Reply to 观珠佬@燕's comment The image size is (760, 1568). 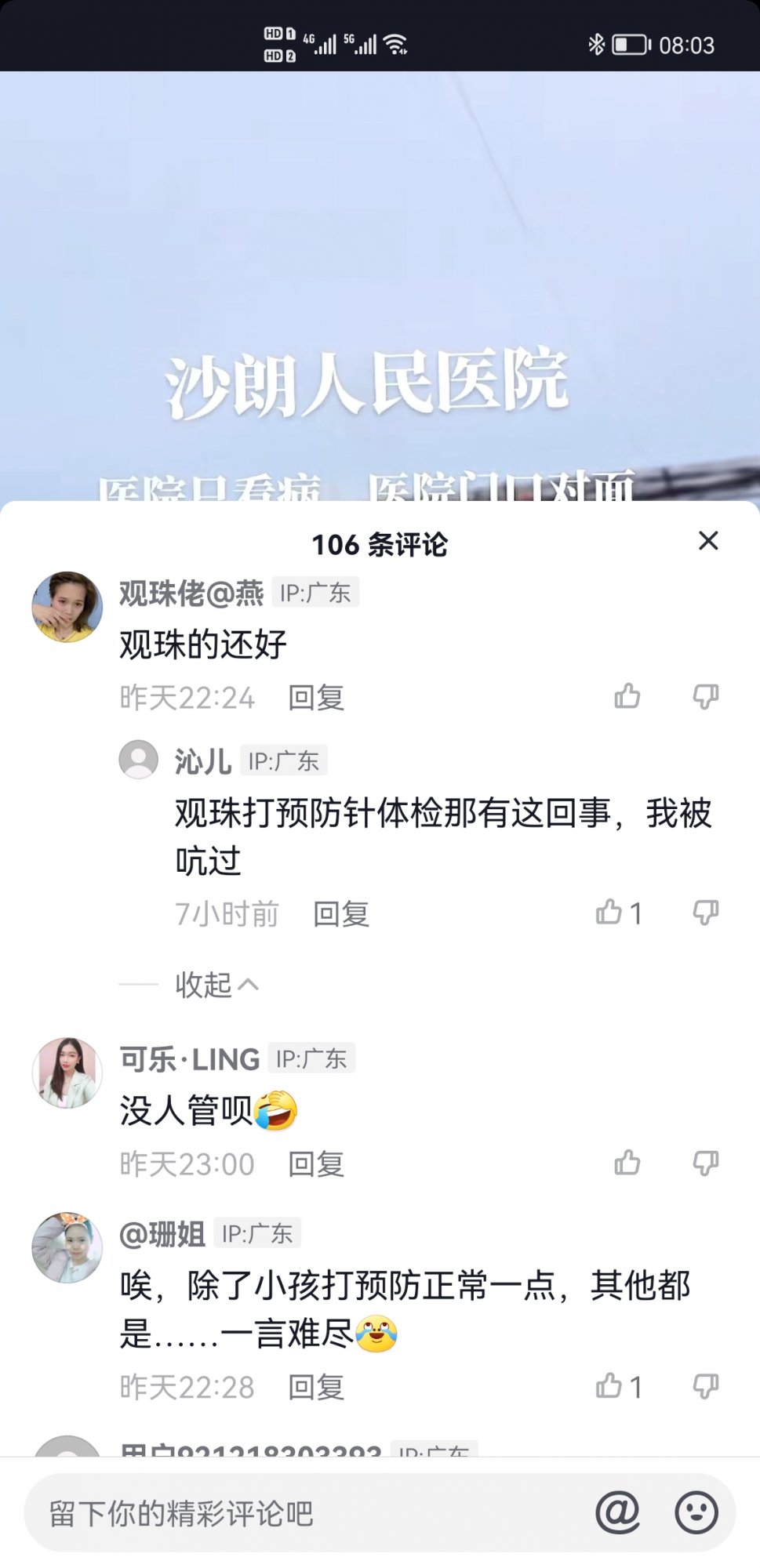click(x=316, y=697)
